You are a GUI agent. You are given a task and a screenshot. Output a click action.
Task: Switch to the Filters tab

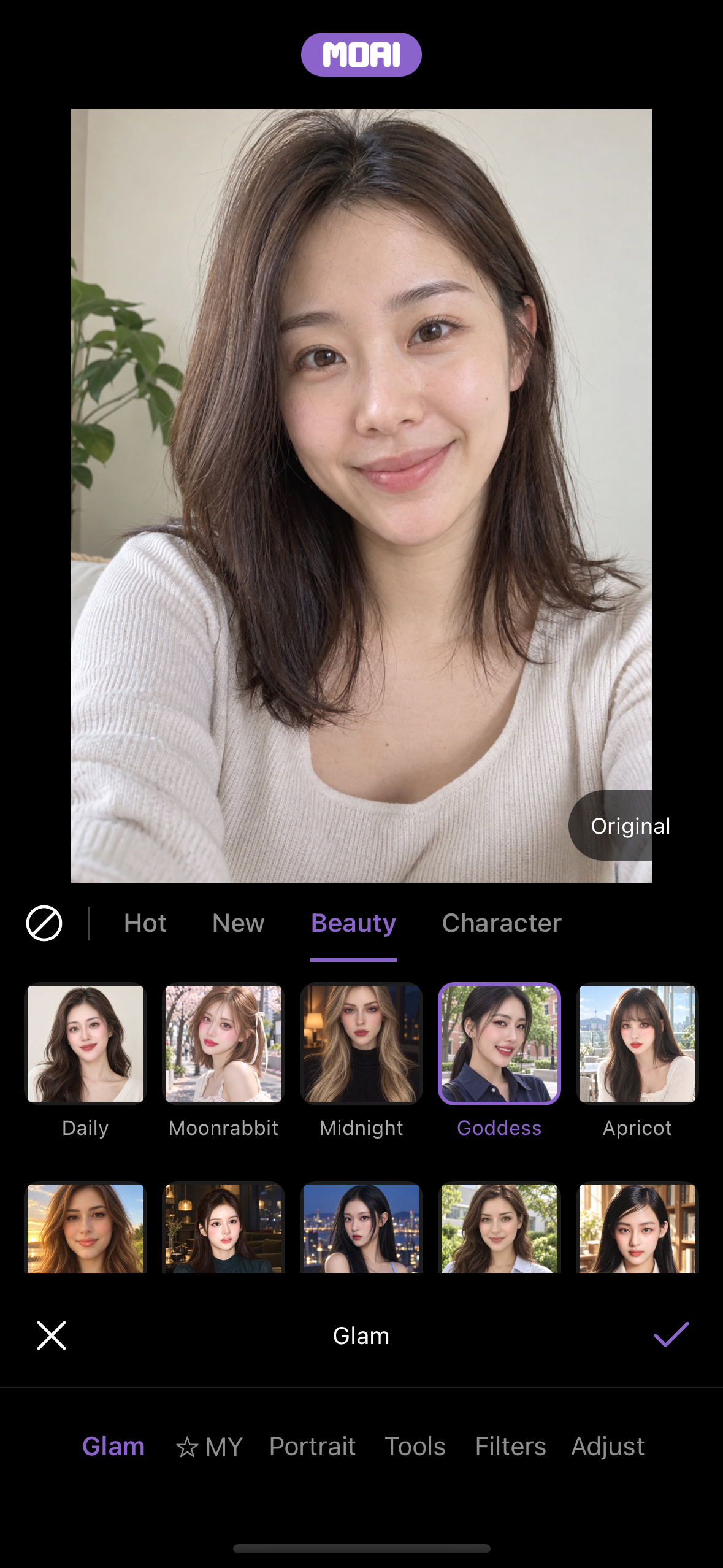(x=511, y=1447)
